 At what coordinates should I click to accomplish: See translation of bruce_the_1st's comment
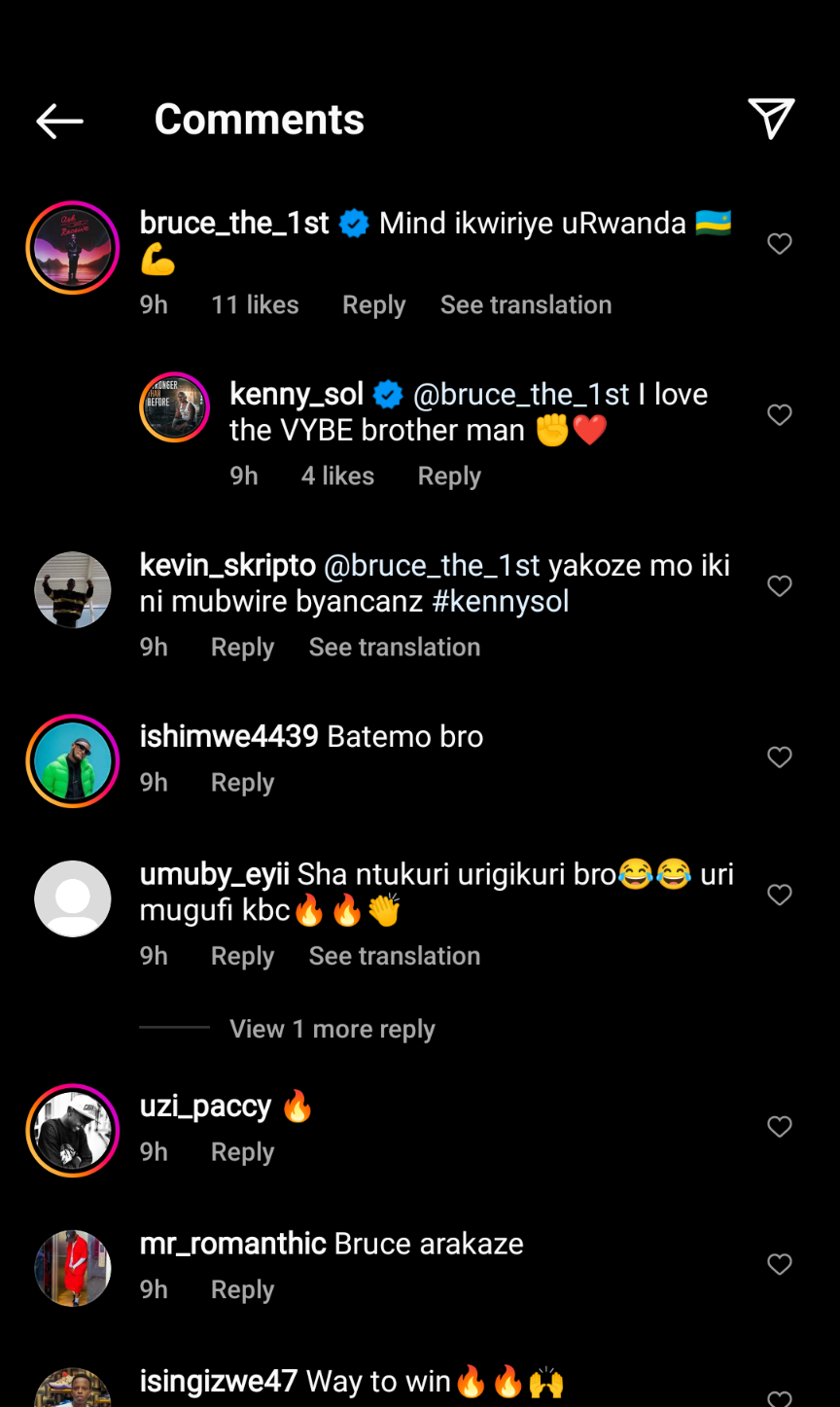coord(525,305)
